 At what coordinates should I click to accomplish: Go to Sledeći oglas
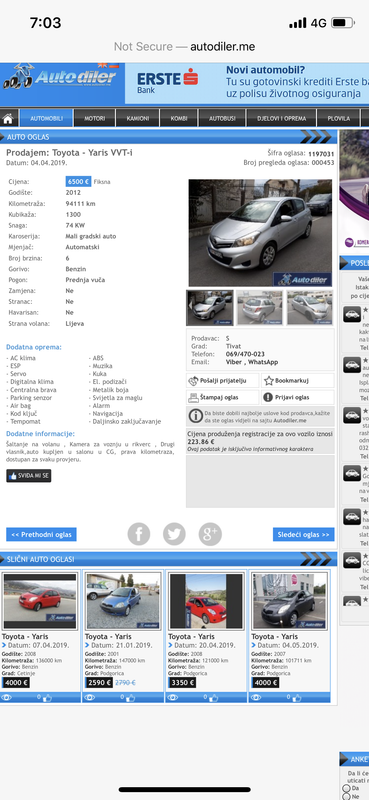[x=304, y=535]
